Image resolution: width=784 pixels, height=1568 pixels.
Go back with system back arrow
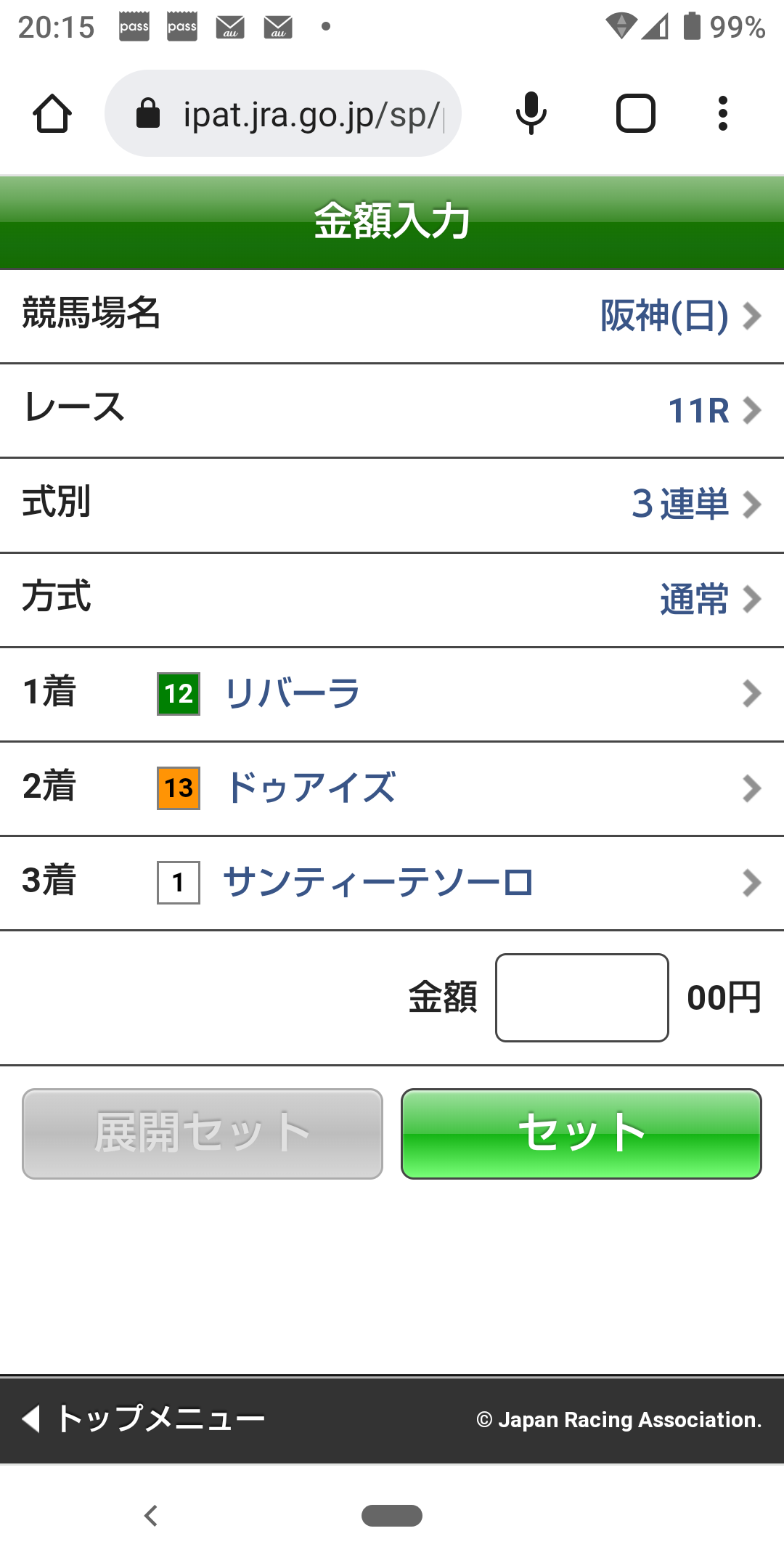coord(151,1516)
